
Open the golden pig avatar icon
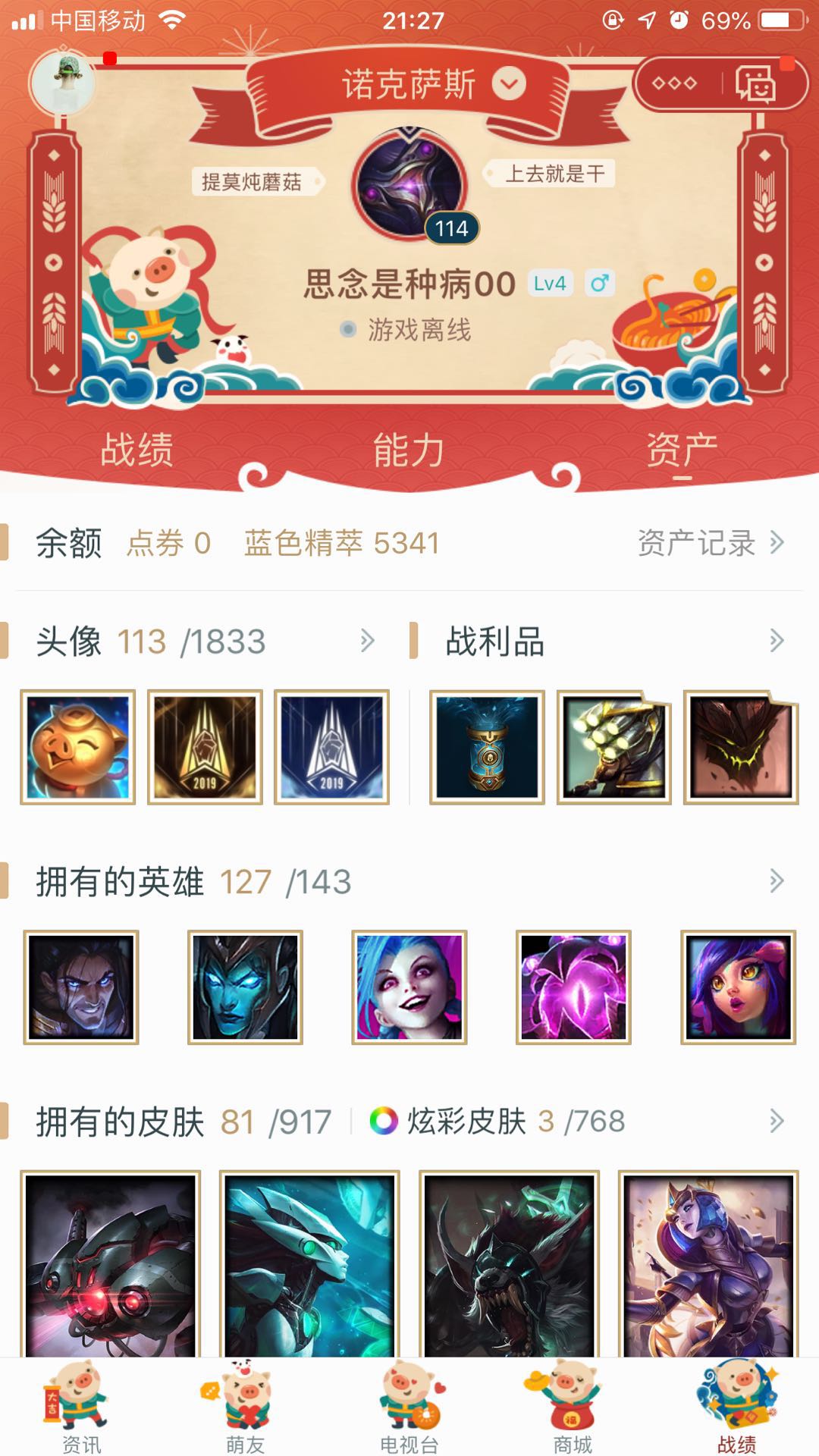tap(77, 748)
